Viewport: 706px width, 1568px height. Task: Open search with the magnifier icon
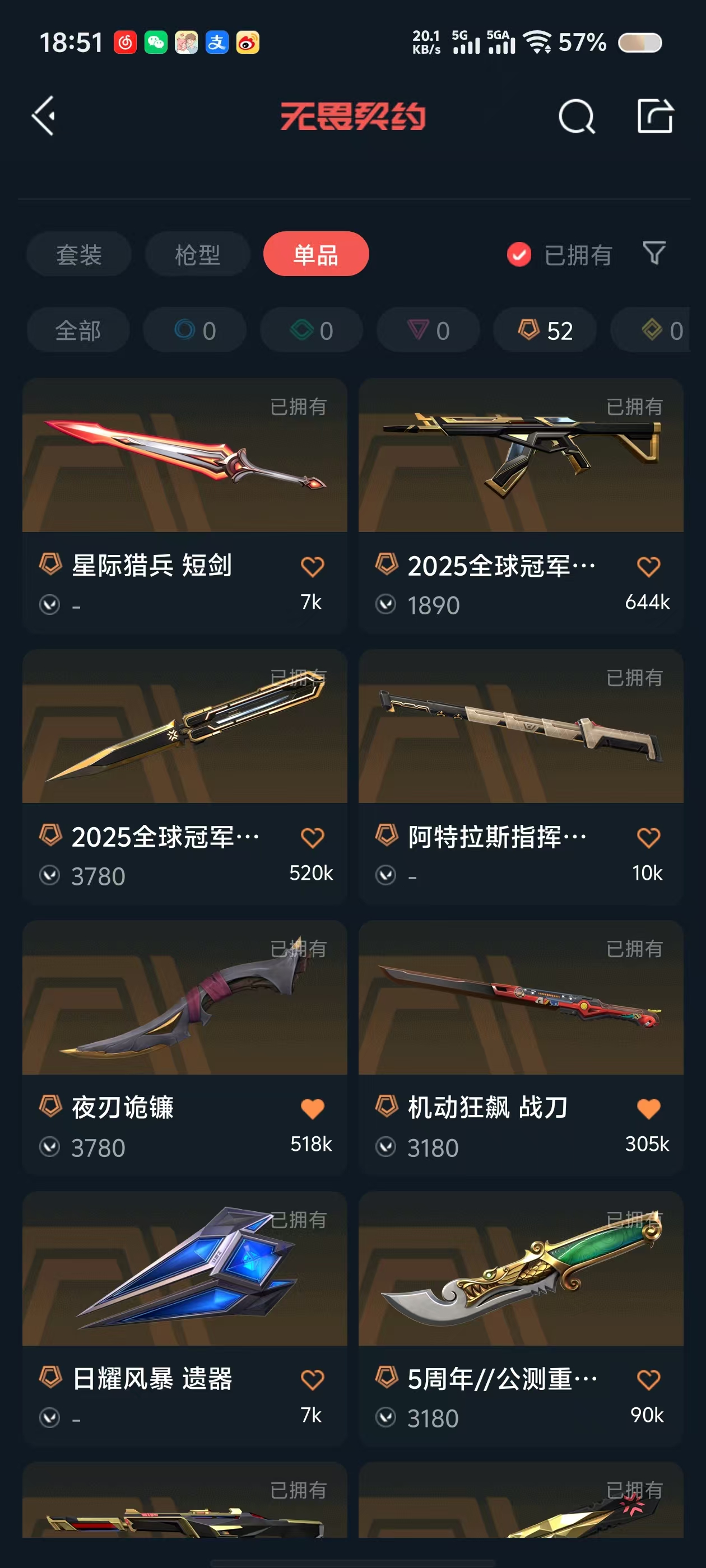[576, 116]
